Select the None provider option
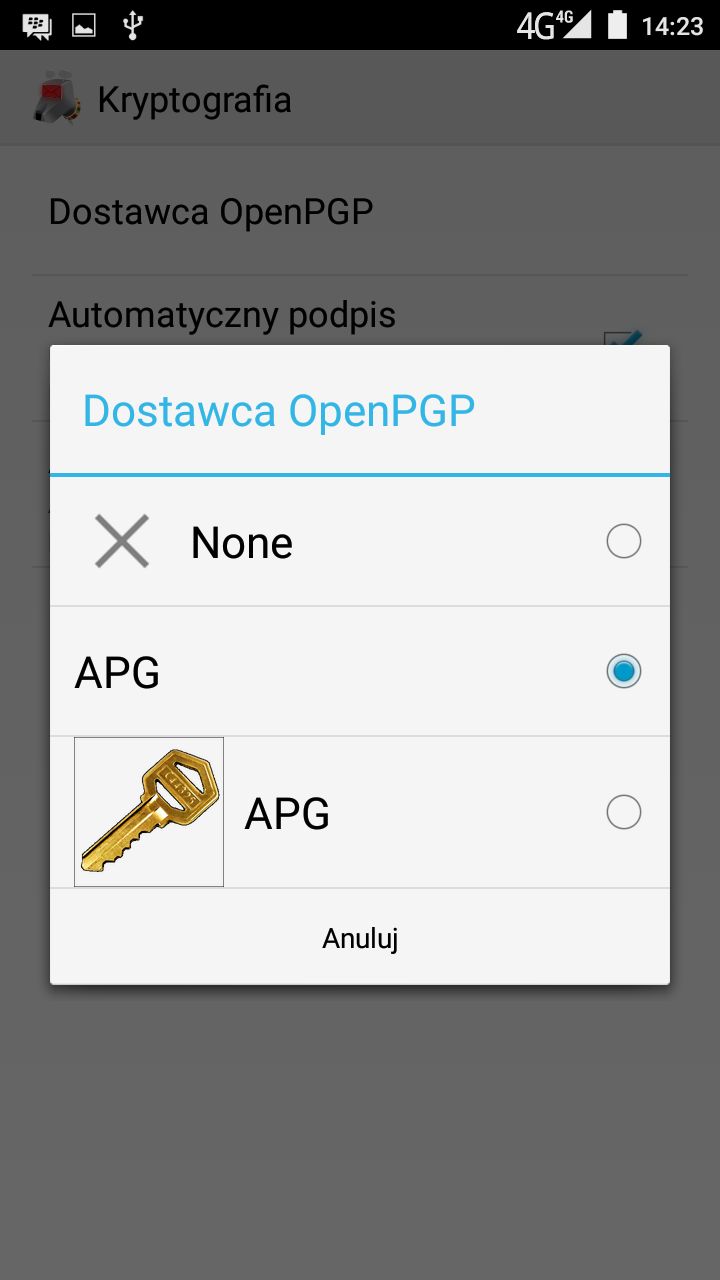The height and width of the screenshot is (1280, 720). click(360, 541)
